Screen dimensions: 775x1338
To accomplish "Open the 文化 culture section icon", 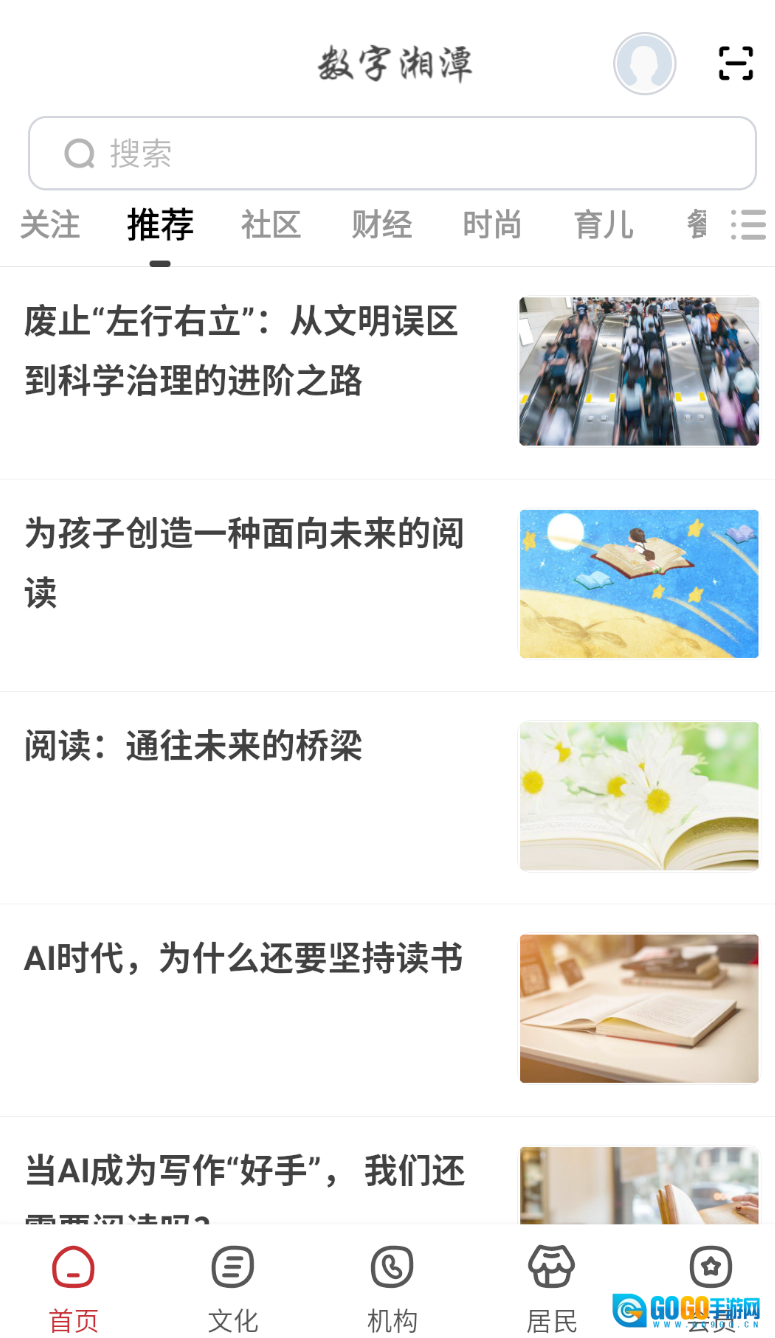I will coord(232,1266).
